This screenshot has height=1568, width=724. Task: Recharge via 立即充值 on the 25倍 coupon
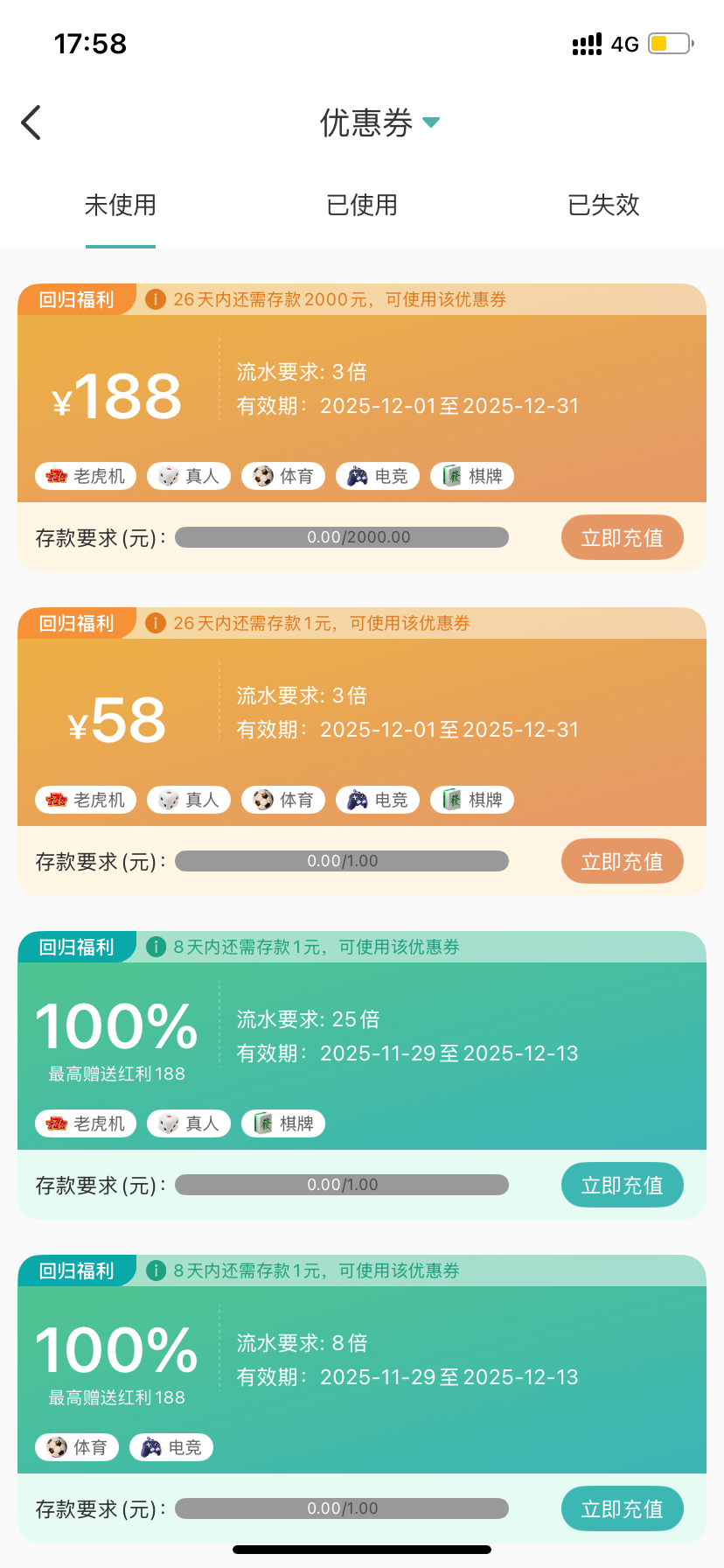pyautogui.click(x=622, y=1185)
